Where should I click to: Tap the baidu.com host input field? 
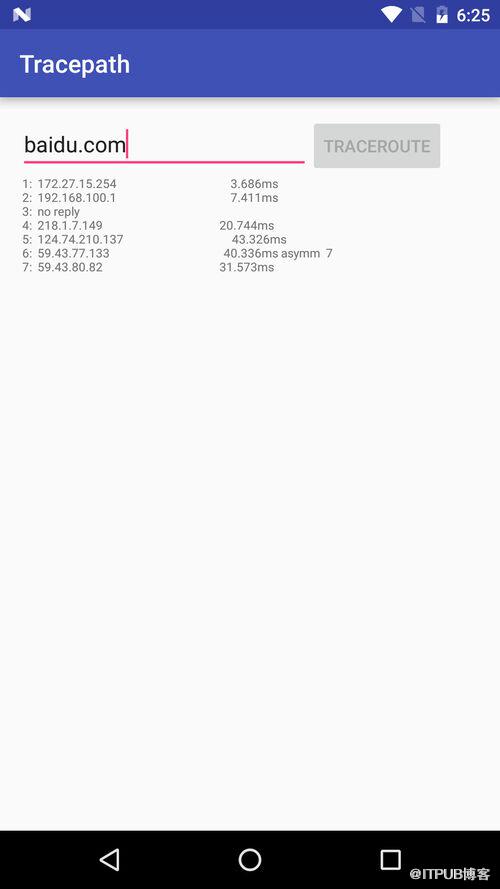[x=164, y=145]
